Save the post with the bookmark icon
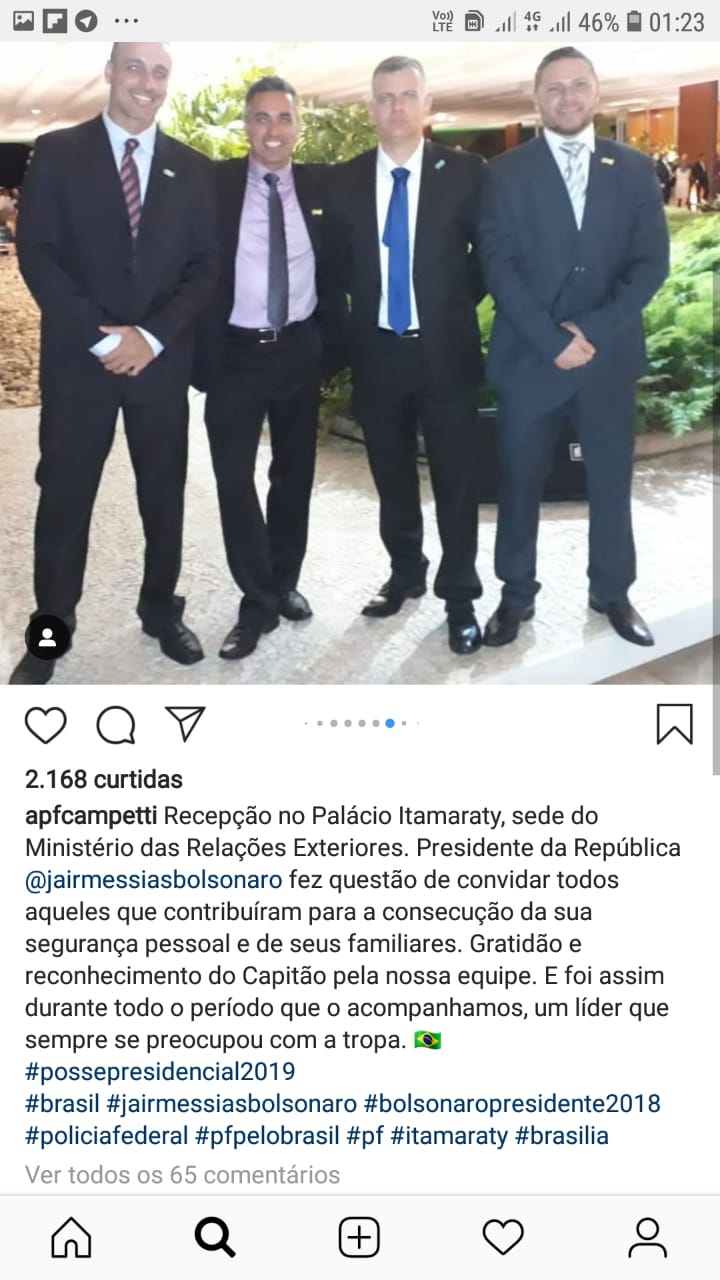The height and width of the screenshot is (1280, 720). [x=674, y=724]
